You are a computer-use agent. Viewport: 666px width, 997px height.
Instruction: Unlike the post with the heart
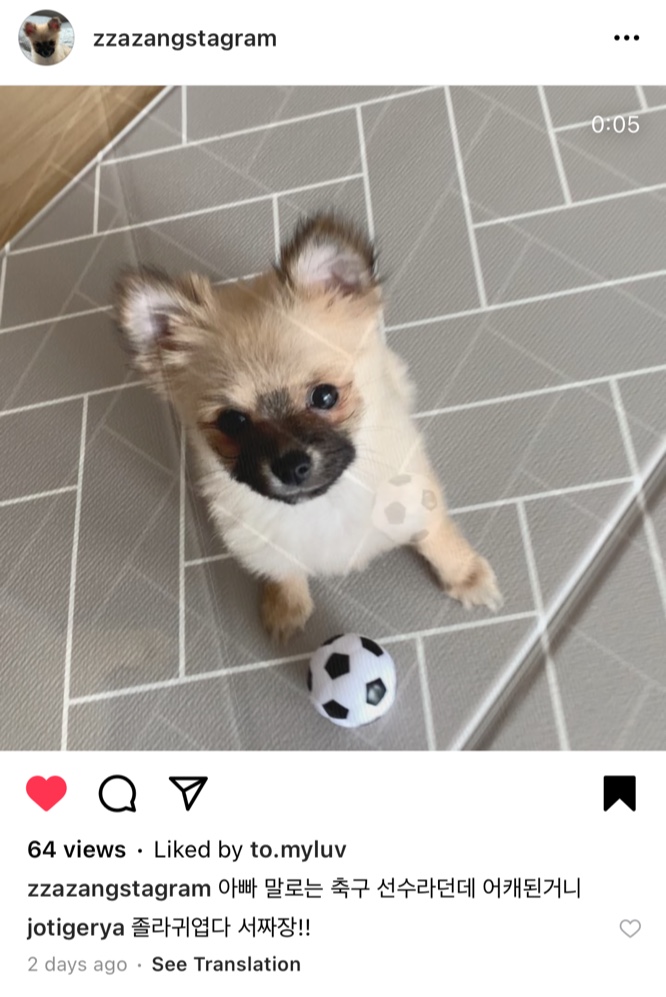(46, 793)
